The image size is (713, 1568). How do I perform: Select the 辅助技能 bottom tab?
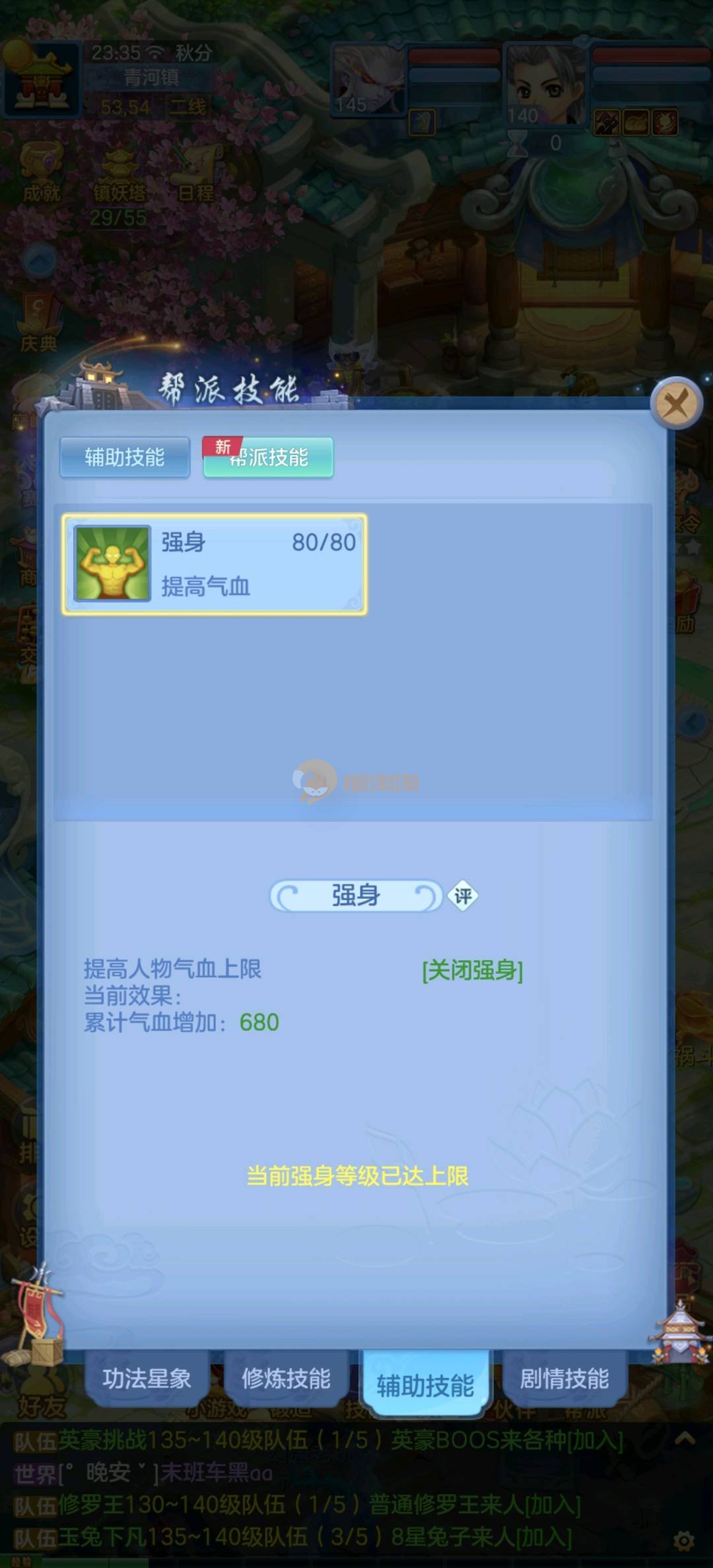coord(425,1385)
